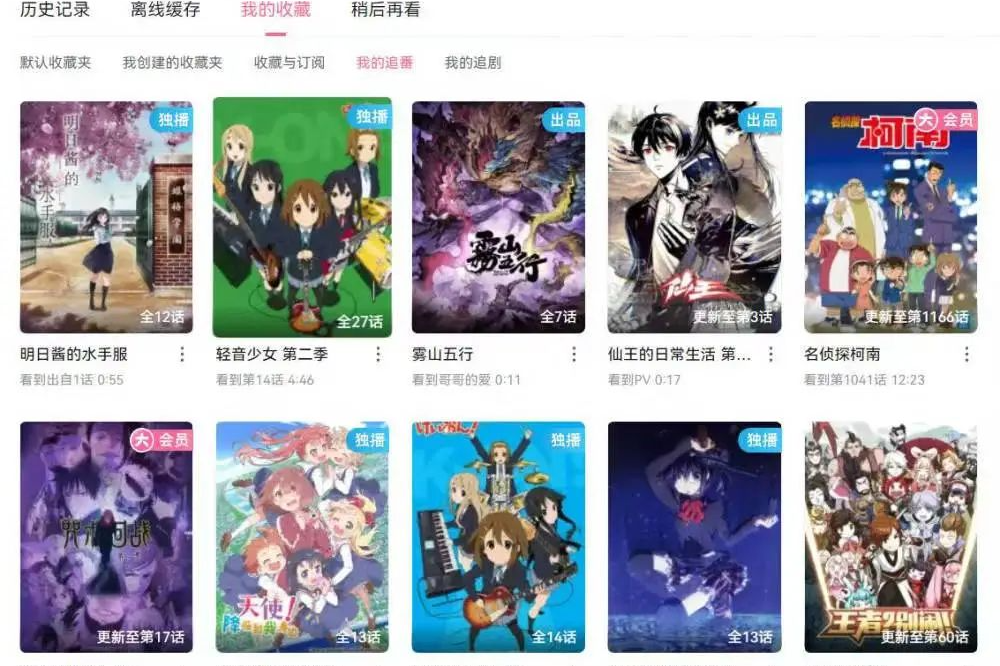Open more options for 轻音少女 第二季
This screenshot has width=1000, height=666.
coord(378,354)
